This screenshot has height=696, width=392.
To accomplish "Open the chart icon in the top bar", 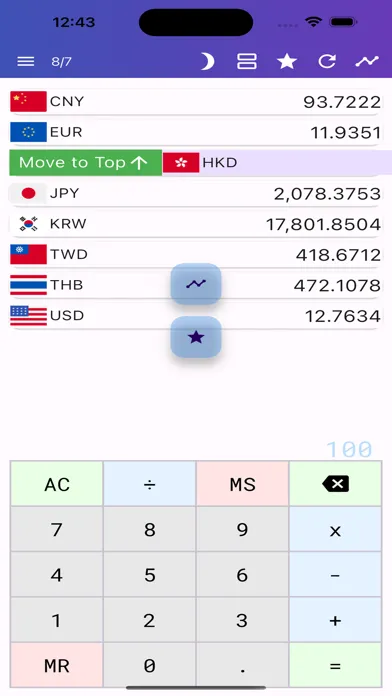I will coord(367,61).
